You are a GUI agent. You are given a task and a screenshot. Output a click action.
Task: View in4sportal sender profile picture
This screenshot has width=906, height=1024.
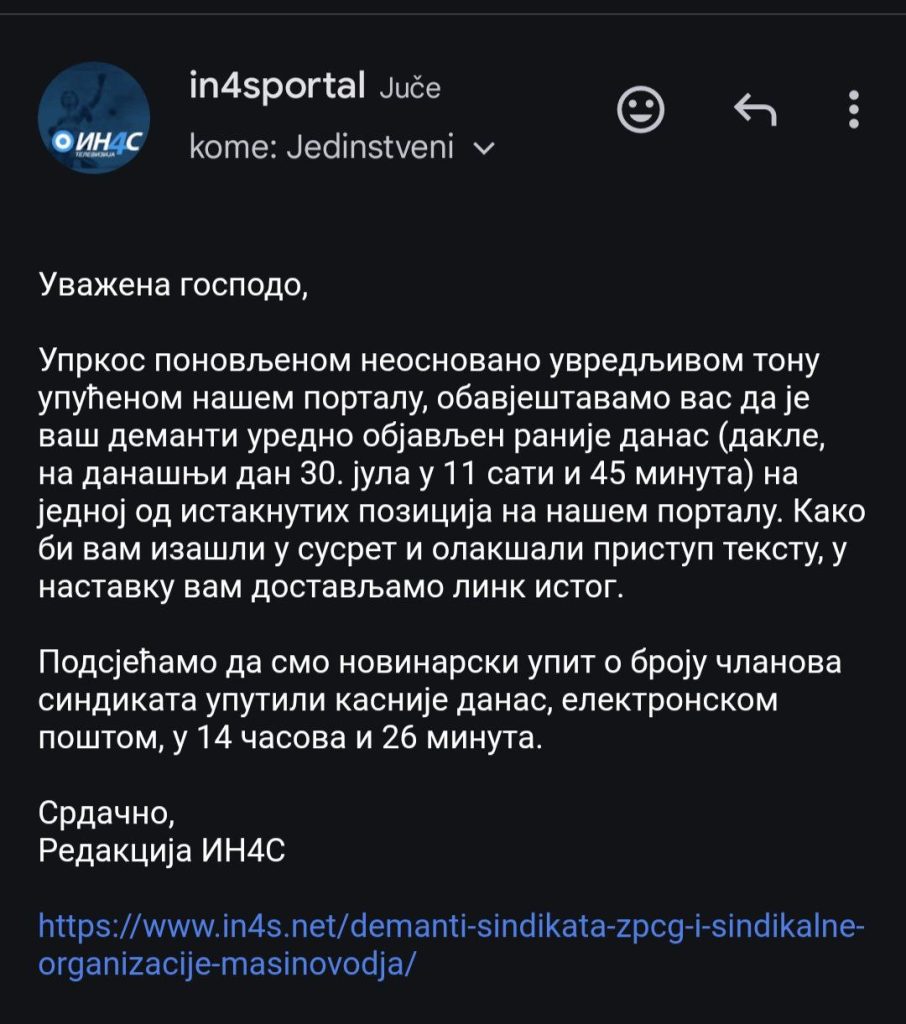[x=94, y=117]
